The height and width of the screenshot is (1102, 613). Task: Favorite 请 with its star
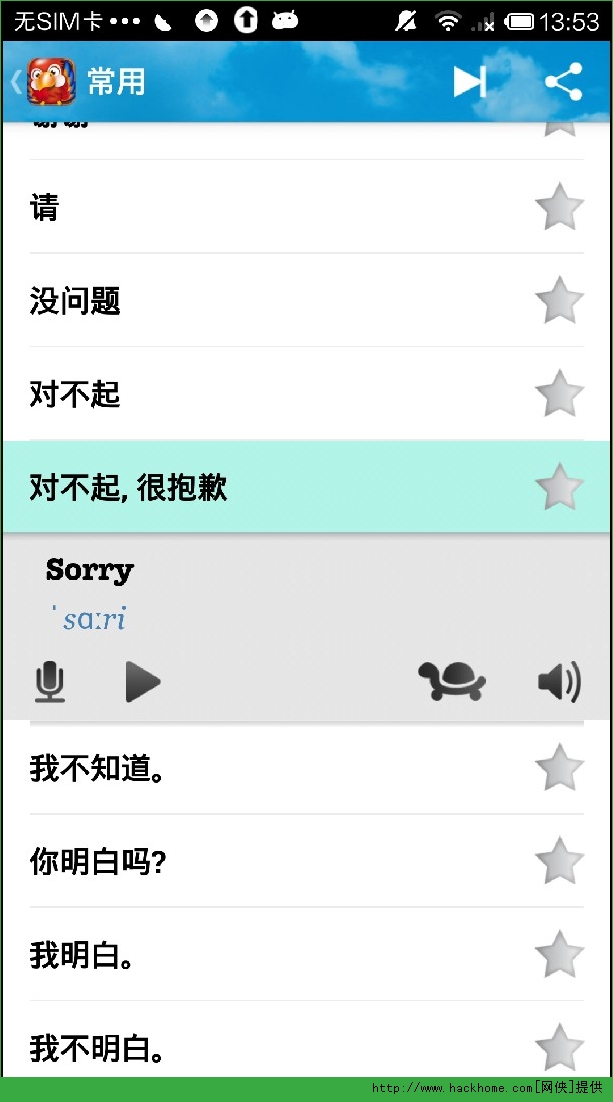tap(559, 207)
